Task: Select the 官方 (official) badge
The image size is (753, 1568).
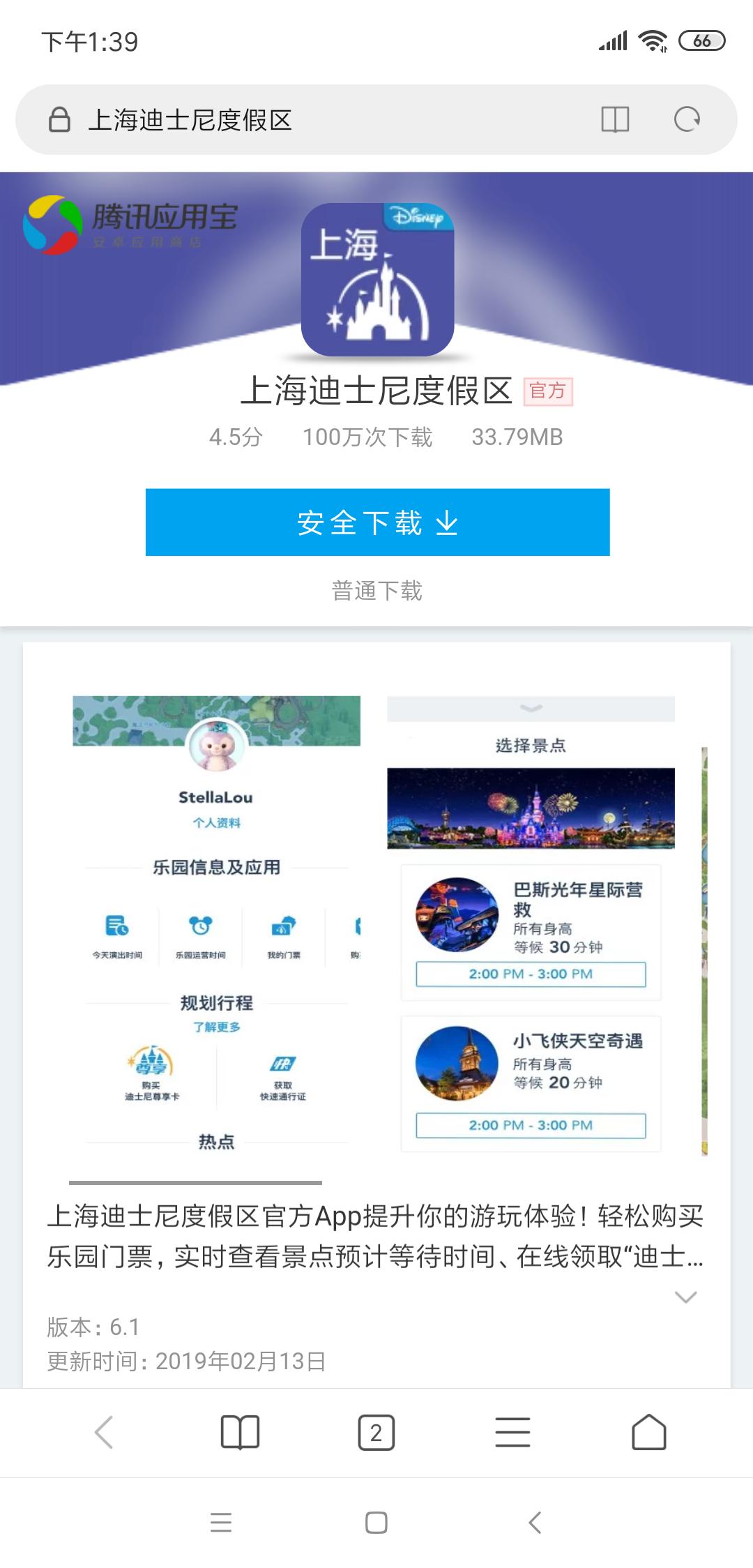Action: pos(550,393)
